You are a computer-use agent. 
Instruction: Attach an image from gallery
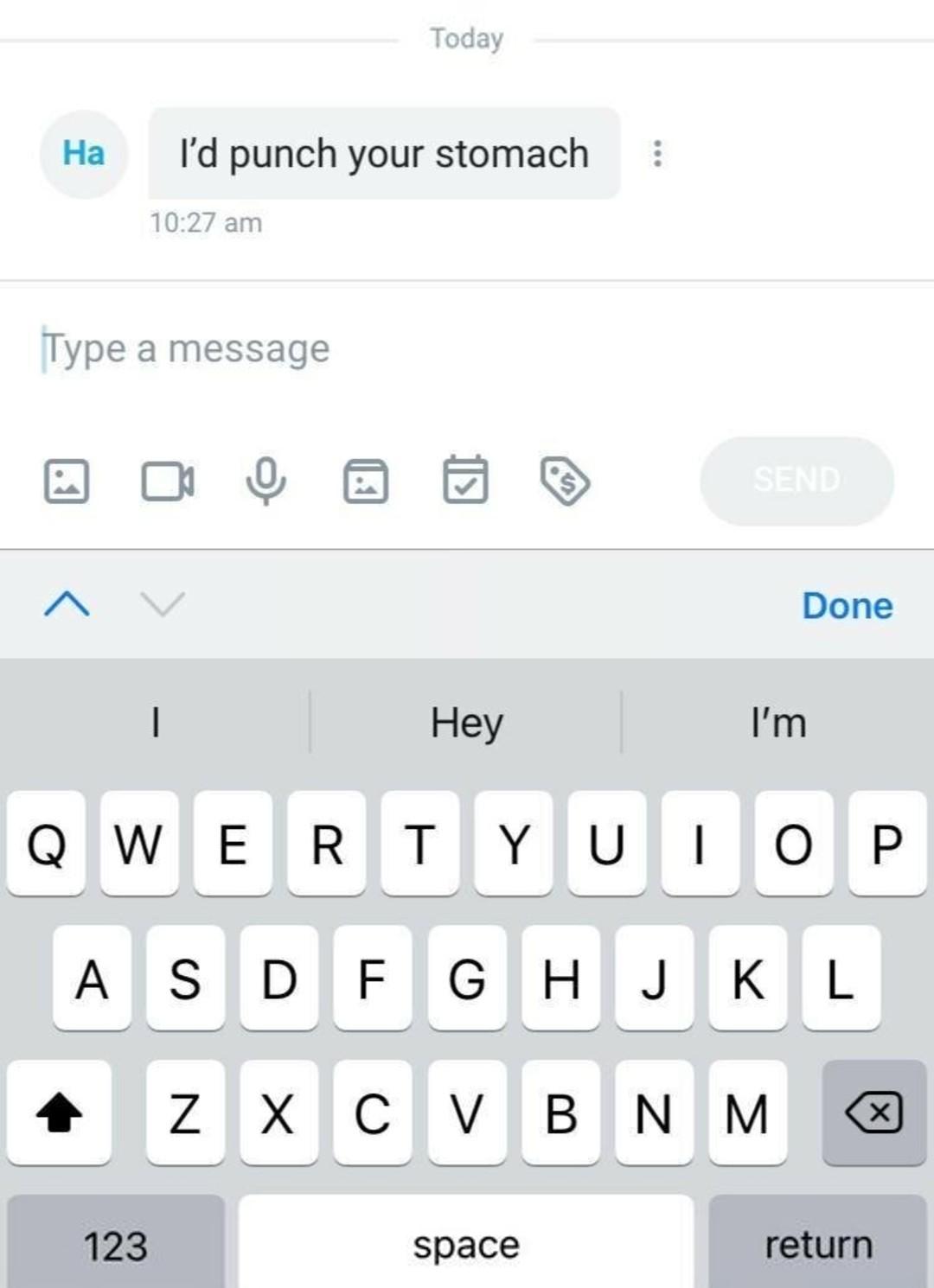coord(67,481)
